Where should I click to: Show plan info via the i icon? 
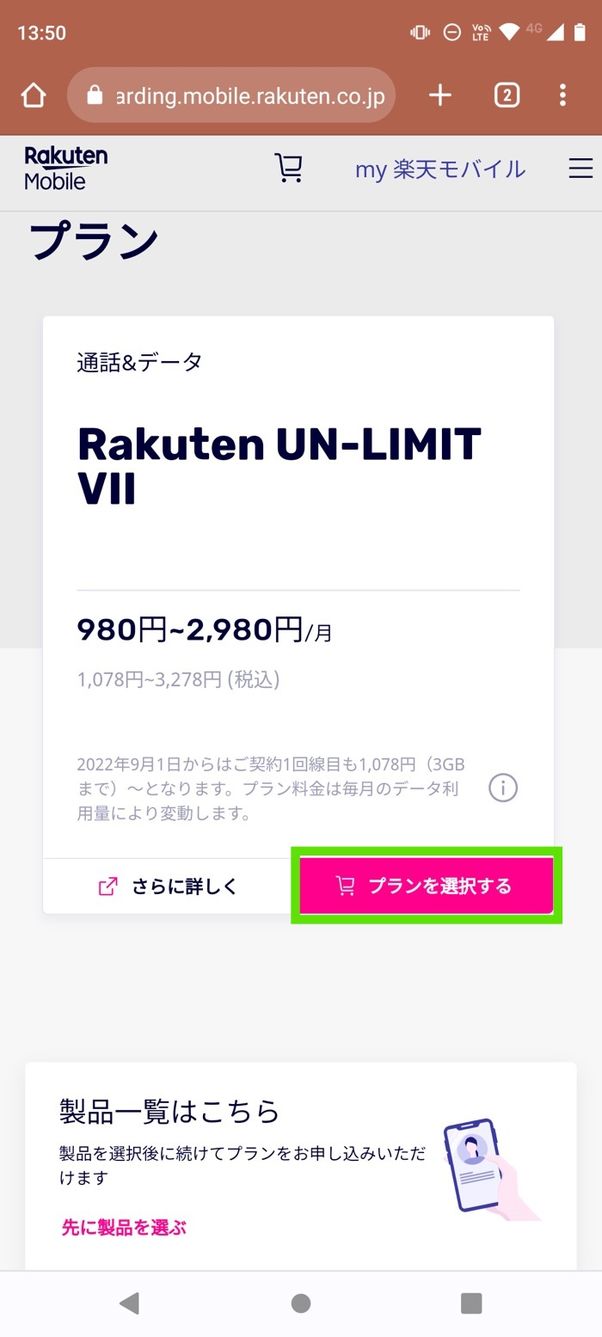point(503,788)
